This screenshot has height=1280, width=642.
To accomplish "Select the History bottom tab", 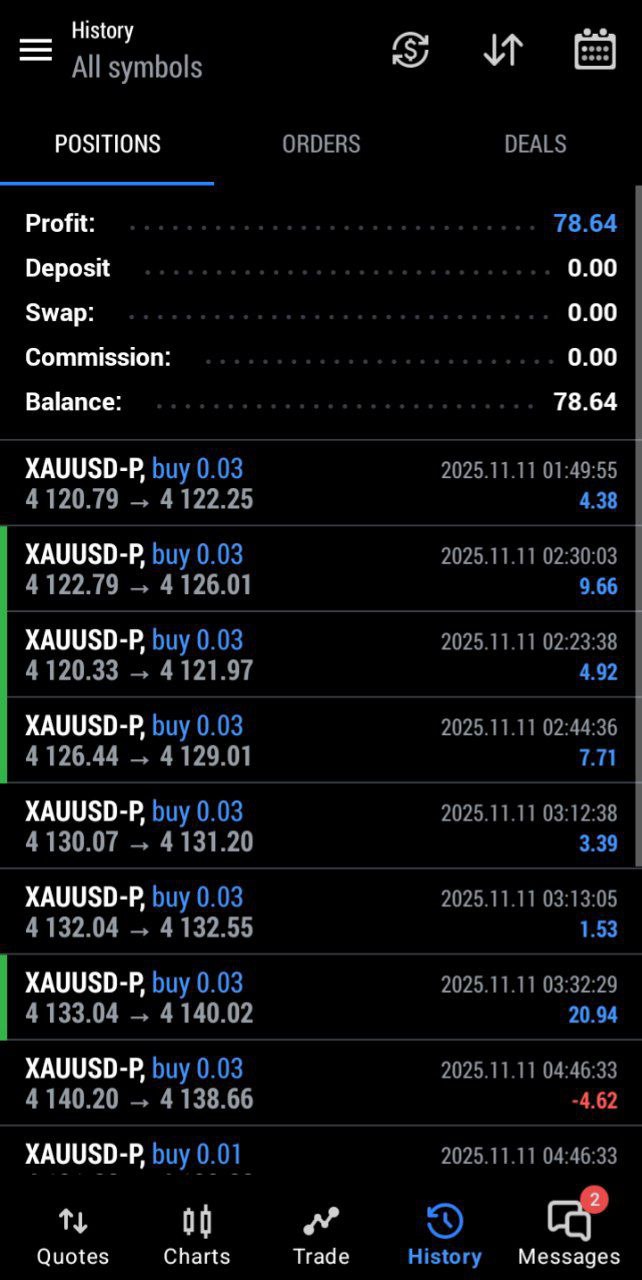I will coord(445,1236).
